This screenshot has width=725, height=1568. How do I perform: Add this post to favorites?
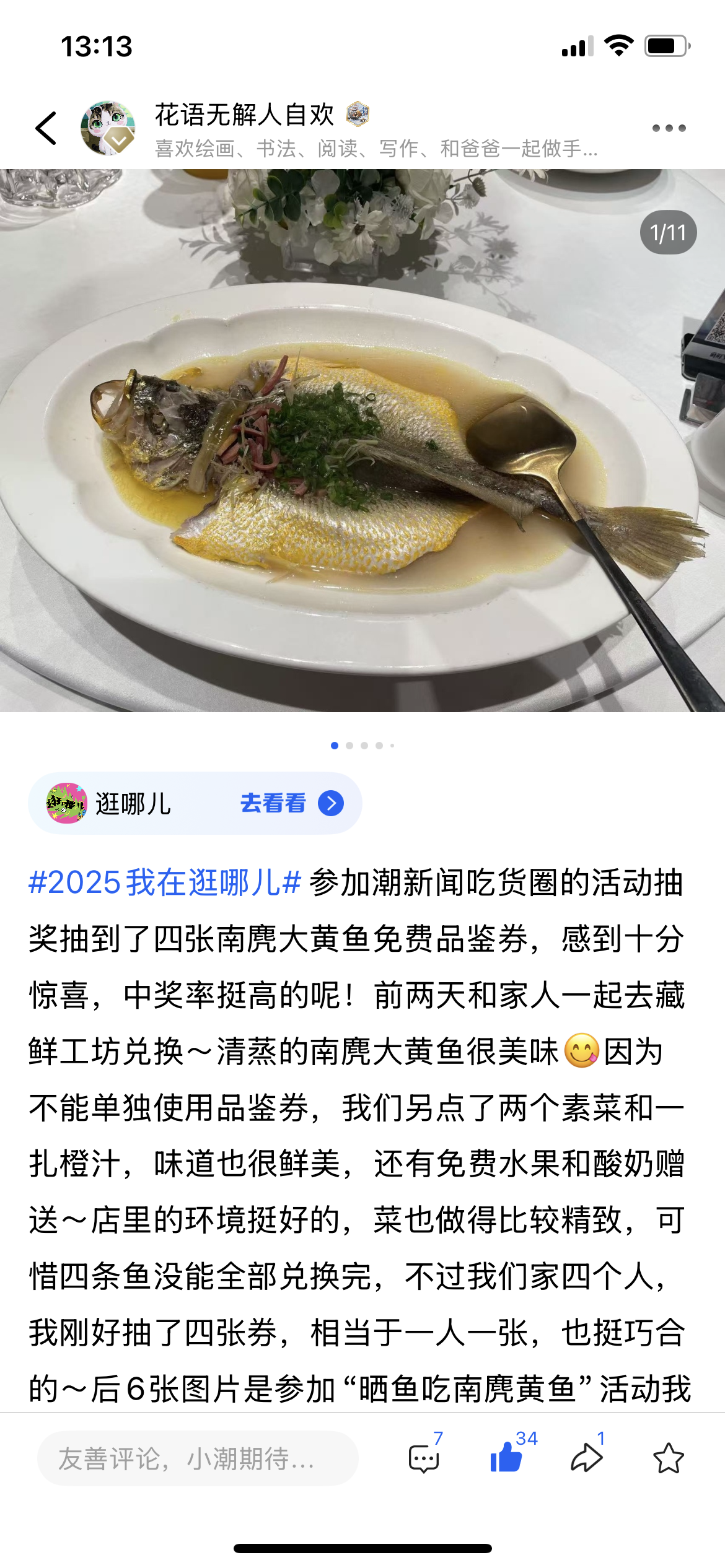tap(668, 1458)
